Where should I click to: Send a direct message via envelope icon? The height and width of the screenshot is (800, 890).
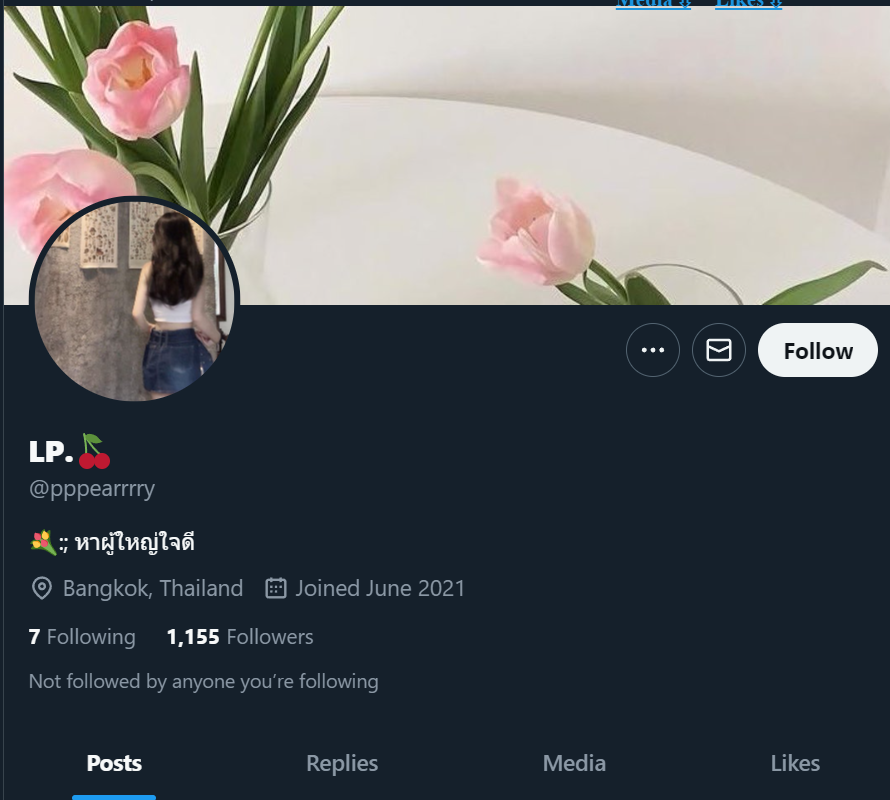tap(719, 350)
